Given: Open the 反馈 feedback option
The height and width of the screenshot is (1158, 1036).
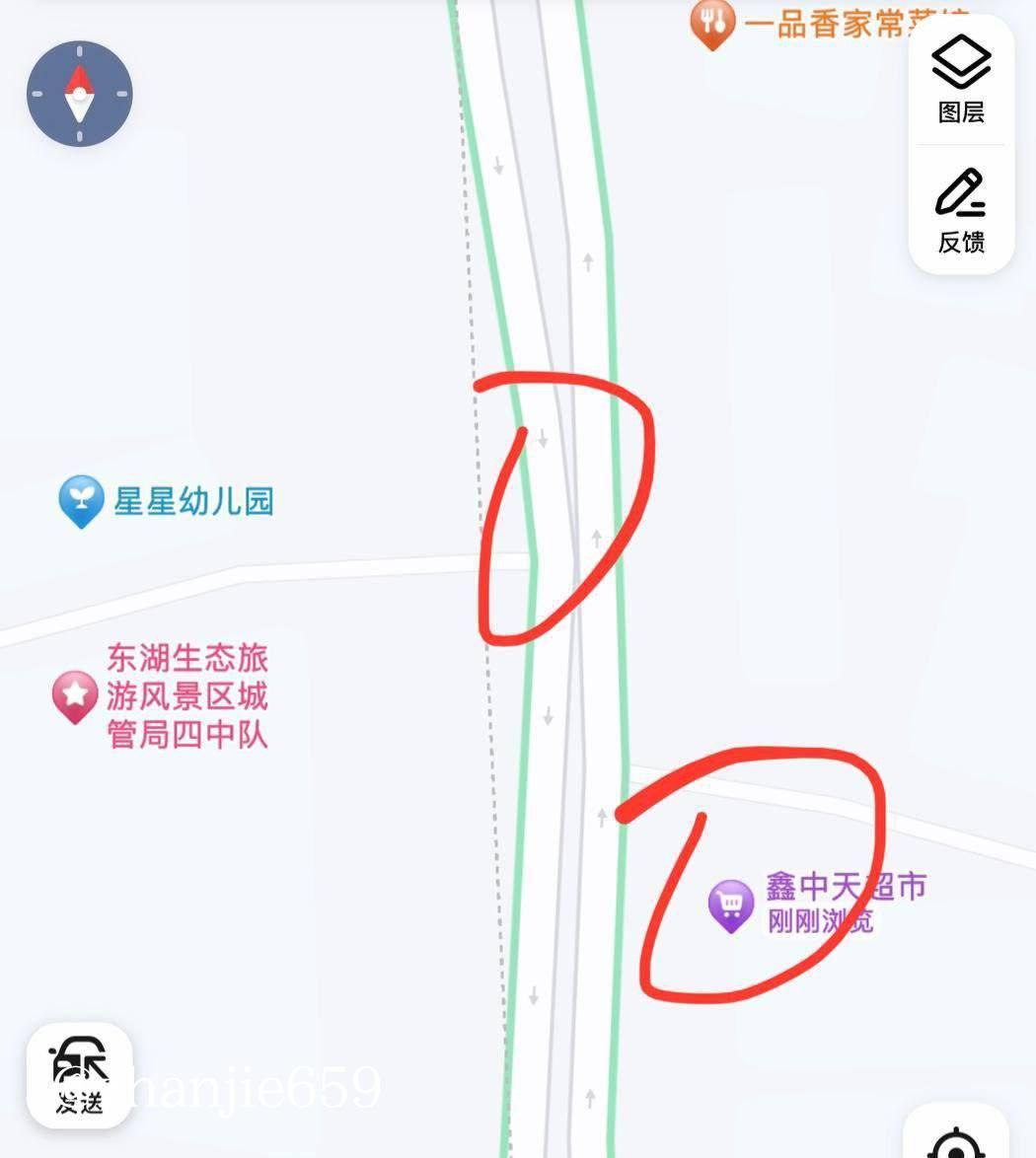Looking at the screenshot, I should point(961,209).
